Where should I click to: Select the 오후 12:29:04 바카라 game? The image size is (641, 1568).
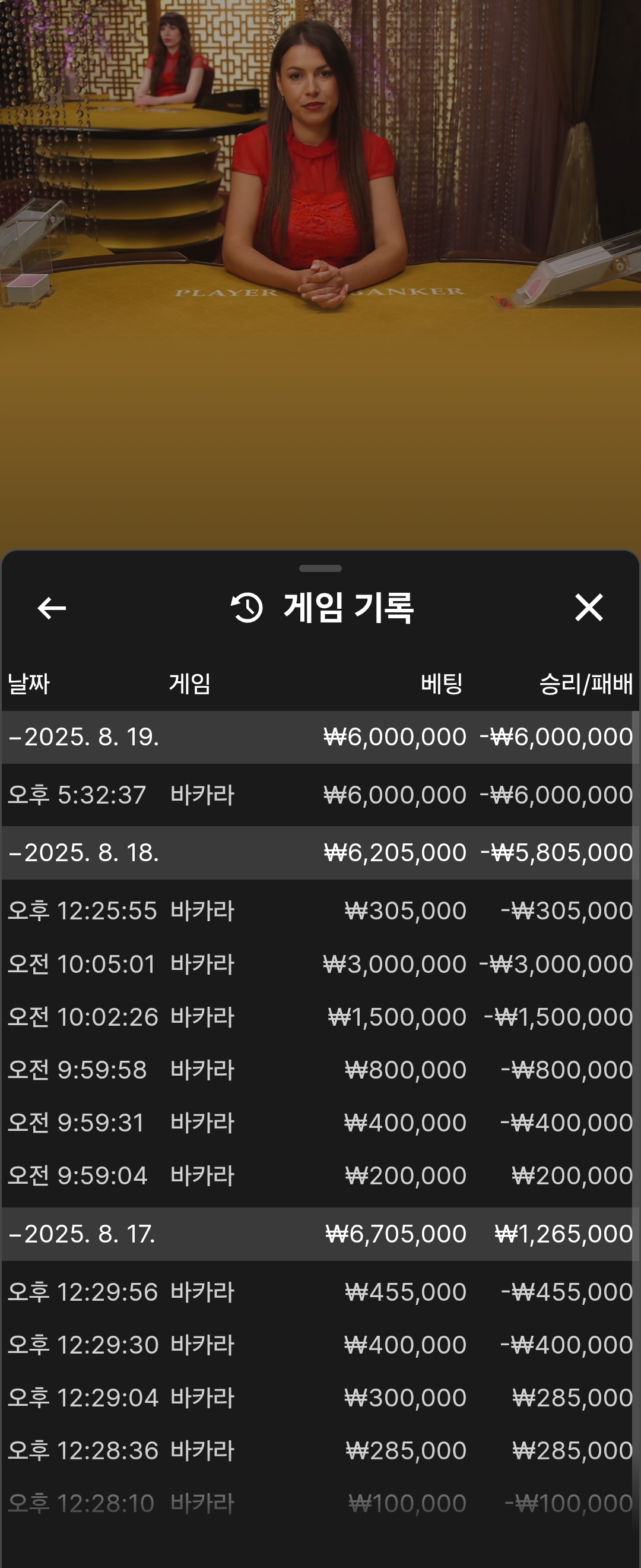pyautogui.click(x=320, y=1398)
